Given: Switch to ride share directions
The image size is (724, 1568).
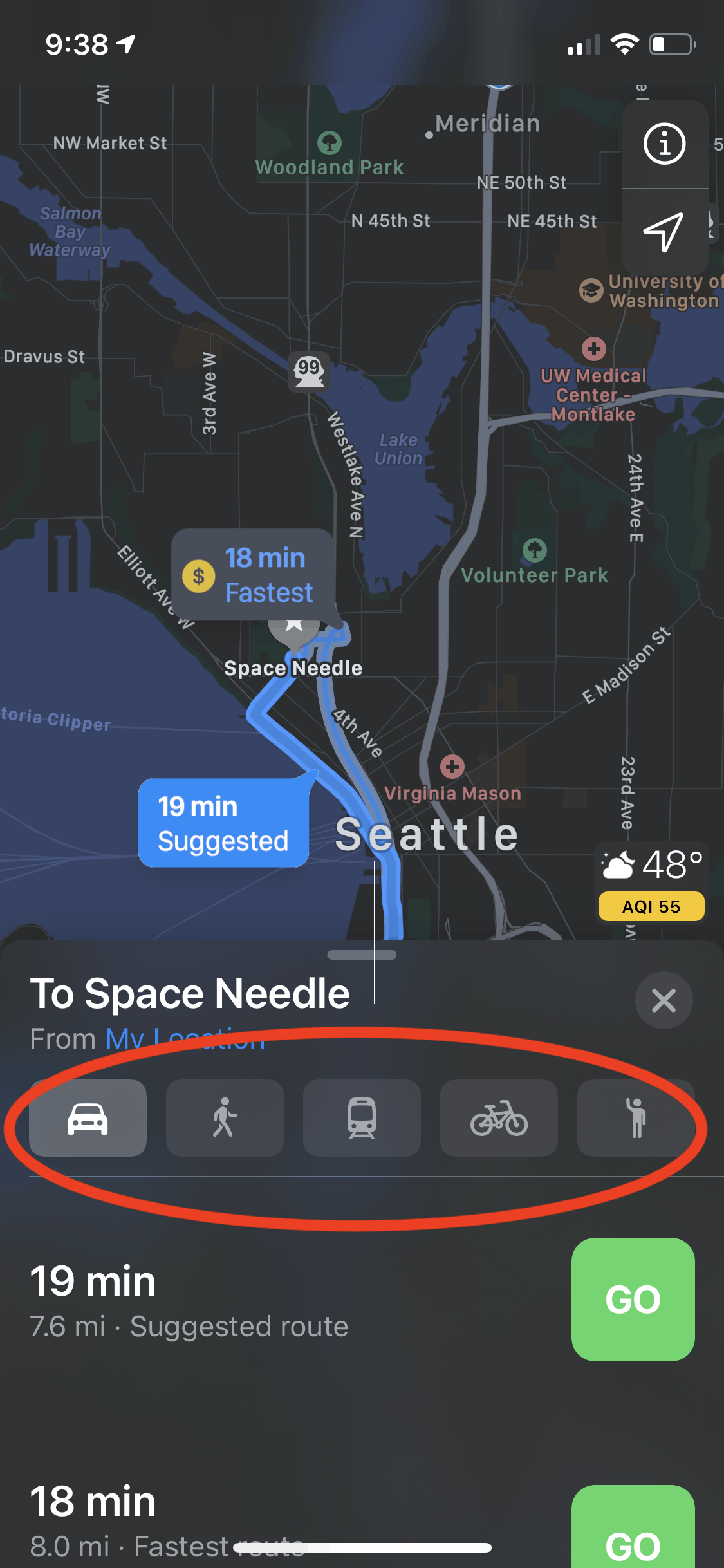Looking at the screenshot, I should click(635, 1118).
